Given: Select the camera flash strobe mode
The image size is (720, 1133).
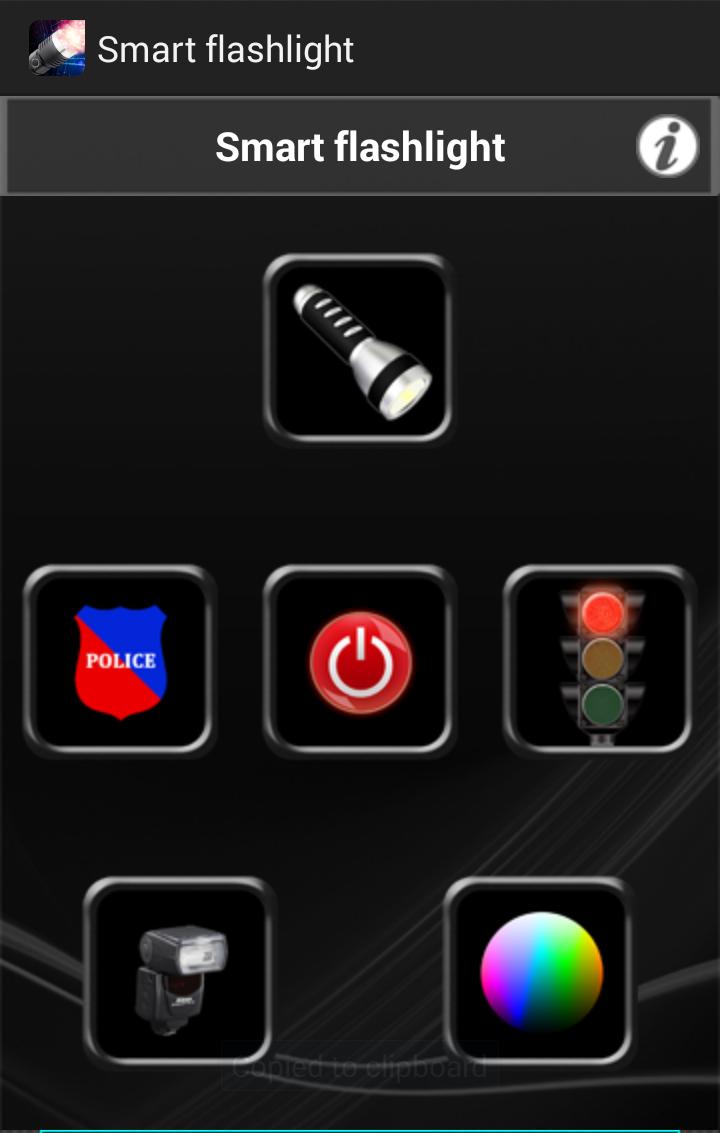Looking at the screenshot, I should (179, 972).
